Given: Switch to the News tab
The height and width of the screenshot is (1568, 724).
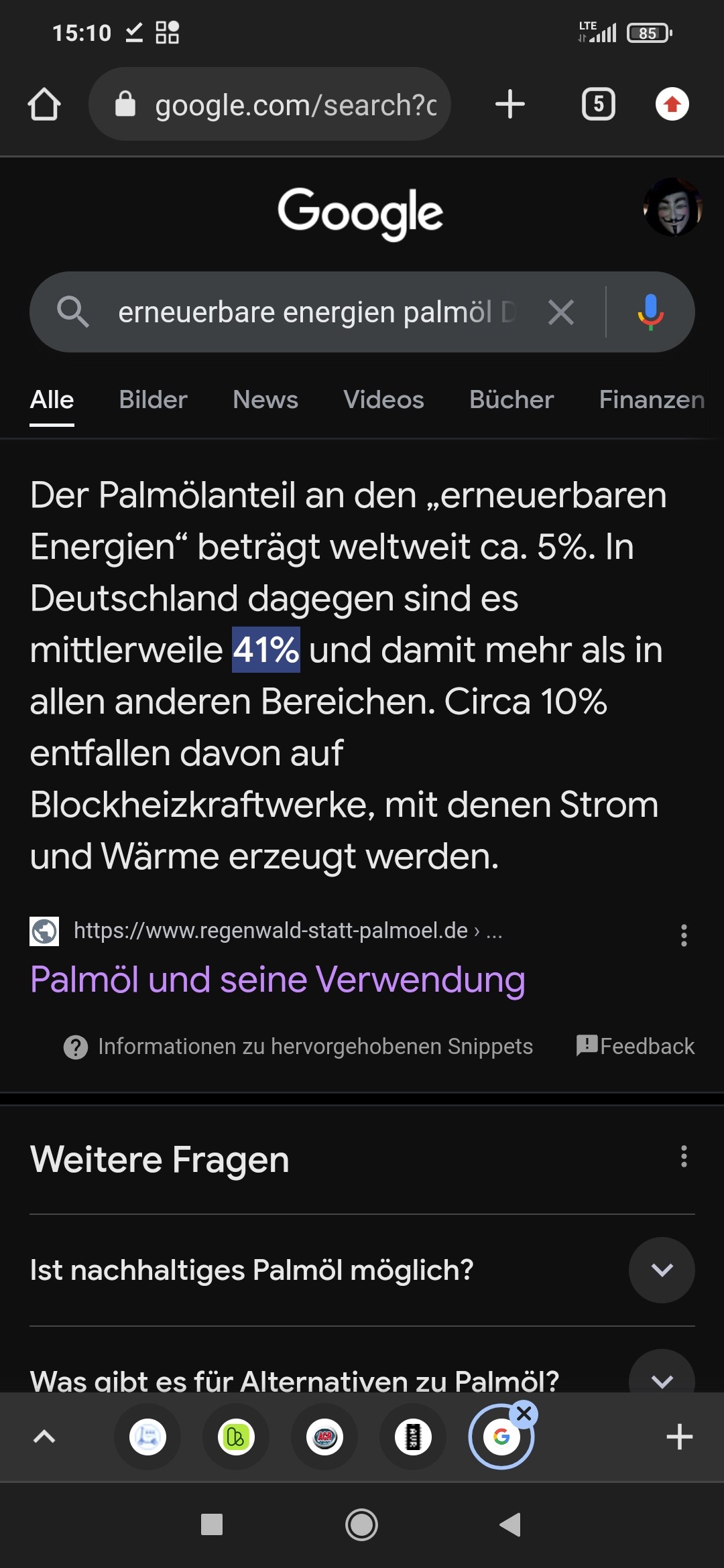Looking at the screenshot, I should (265, 399).
